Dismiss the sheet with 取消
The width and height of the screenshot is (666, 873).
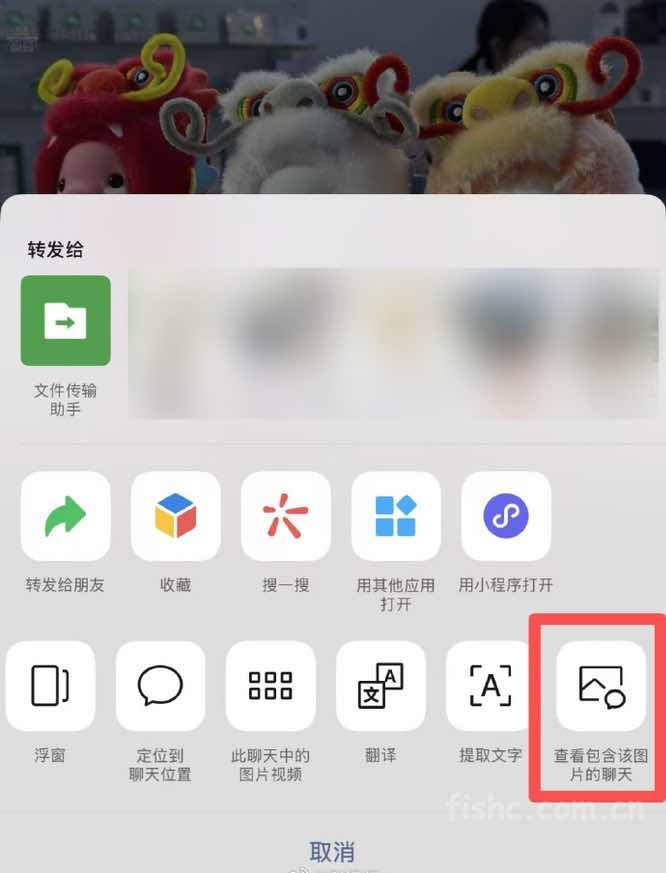(332, 852)
